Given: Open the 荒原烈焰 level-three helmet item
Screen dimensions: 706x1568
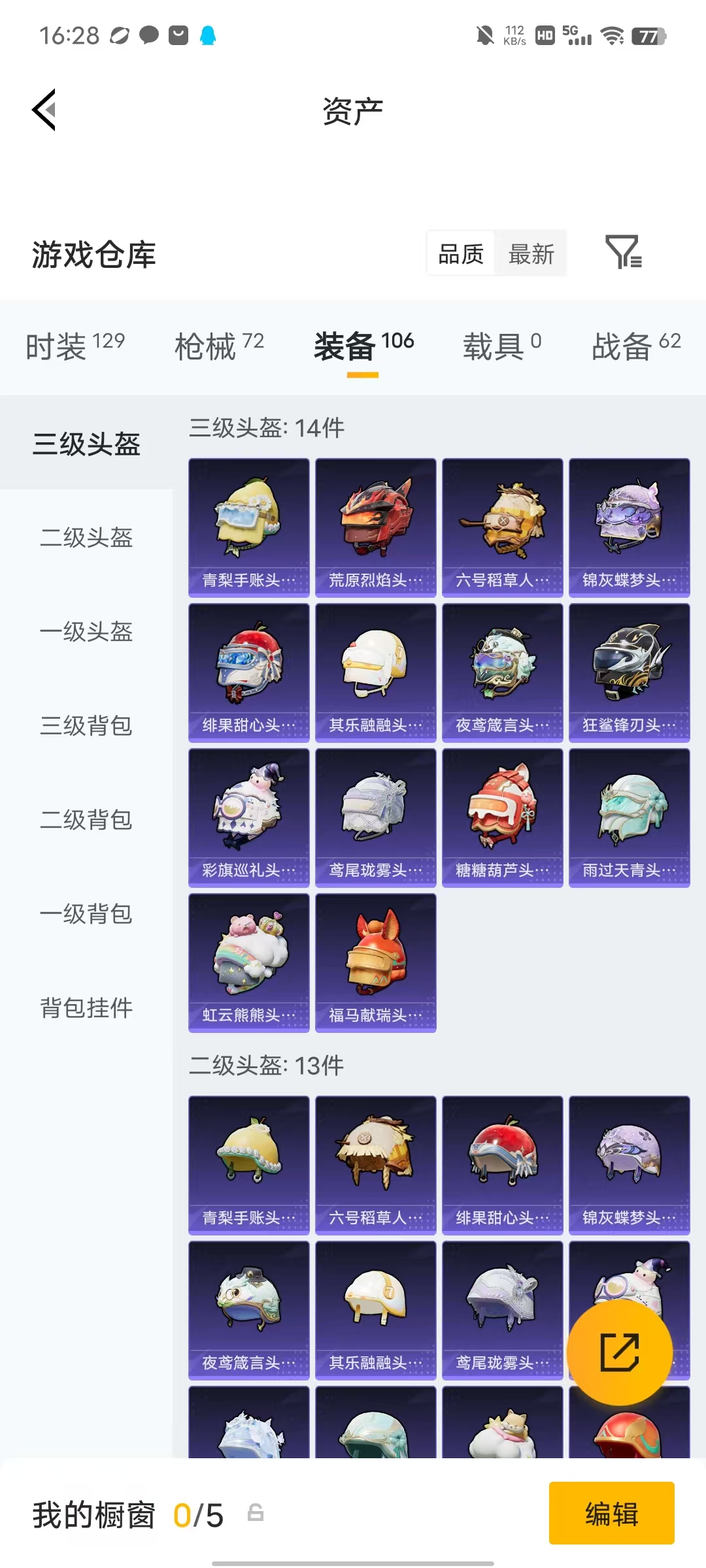Looking at the screenshot, I should tap(376, 527).
